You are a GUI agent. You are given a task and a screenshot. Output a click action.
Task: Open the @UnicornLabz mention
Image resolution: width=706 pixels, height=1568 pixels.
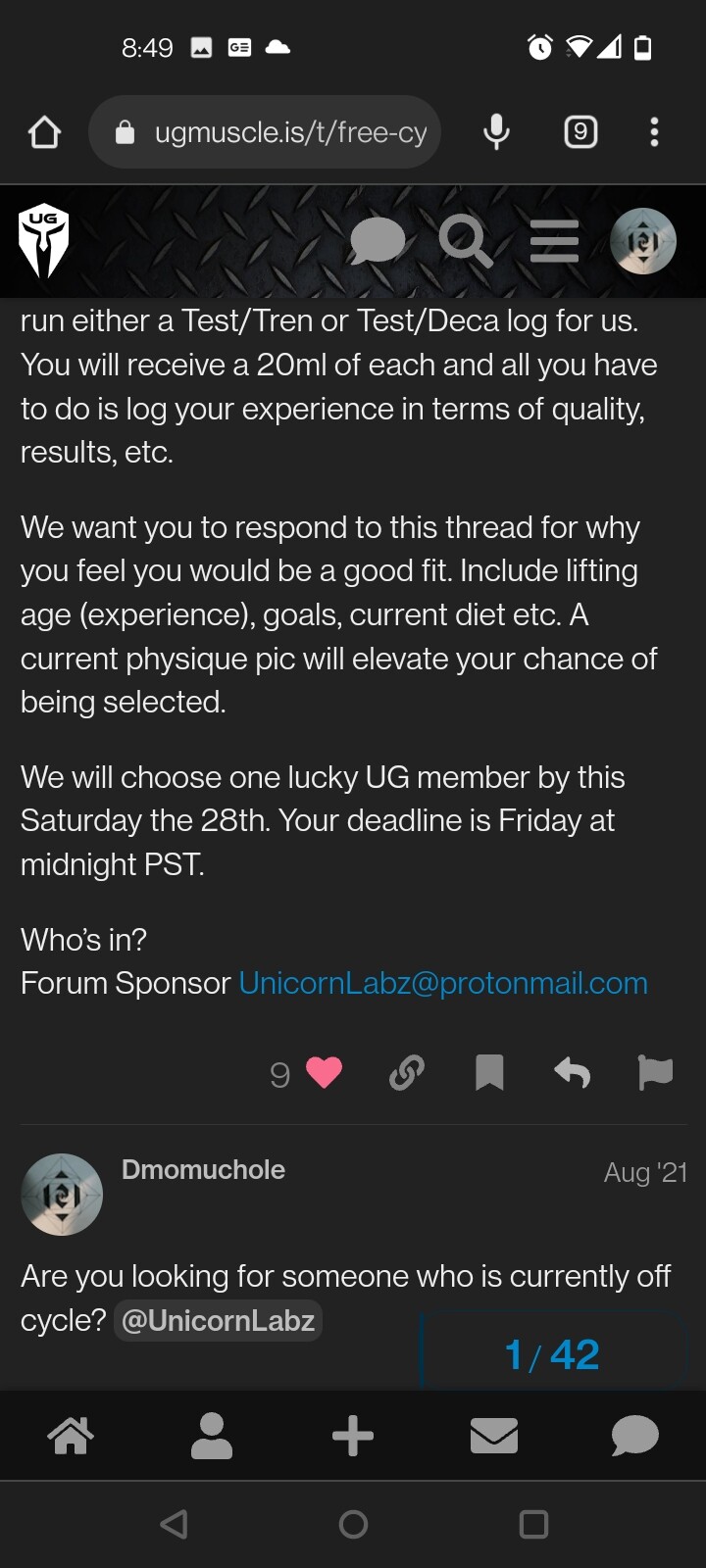(x=218, y=1320)
